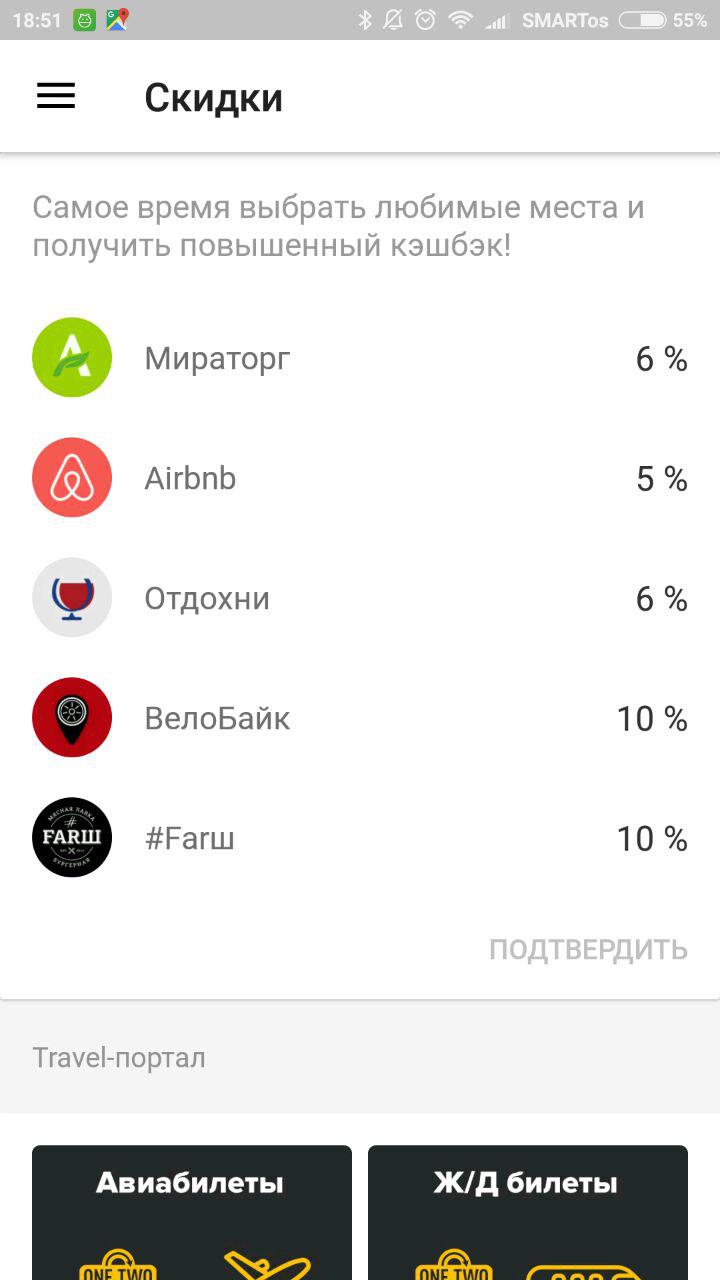Choose Airbnb 5% cashback option
This screenshot has height=1280, width=720.
pos(360,478)
